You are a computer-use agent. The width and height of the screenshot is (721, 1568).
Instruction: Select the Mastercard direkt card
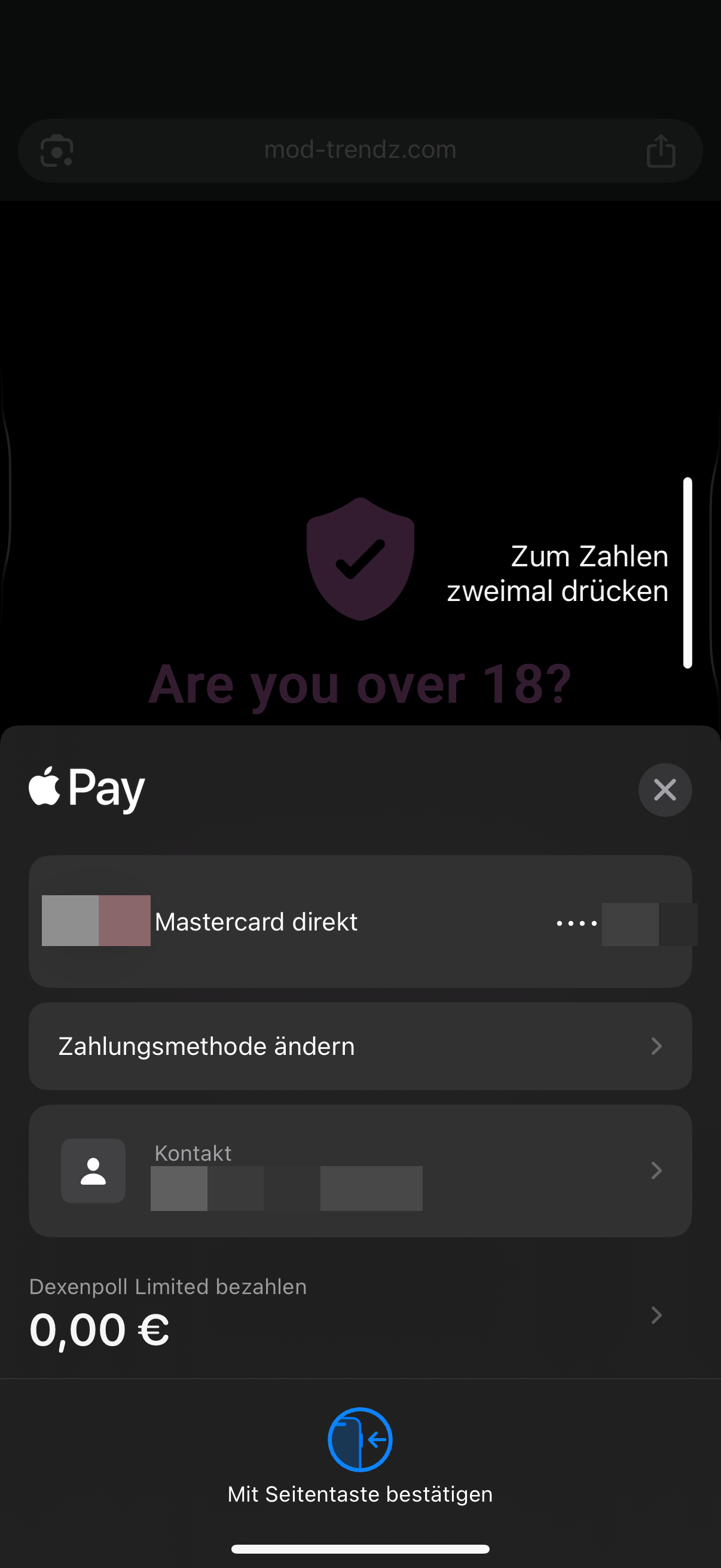(x=359, y=921)
